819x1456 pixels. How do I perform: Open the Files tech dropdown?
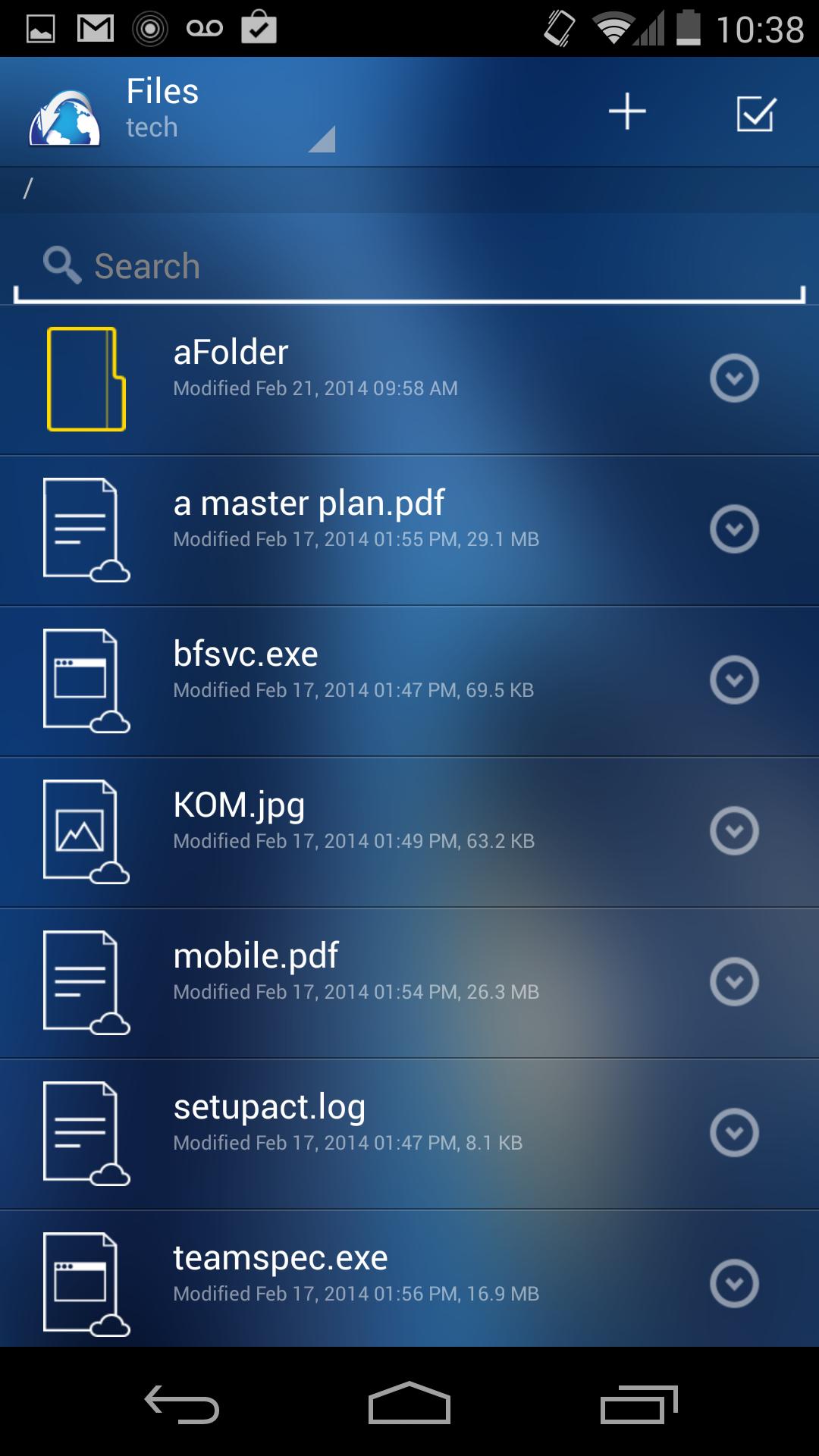click(227, 112)
